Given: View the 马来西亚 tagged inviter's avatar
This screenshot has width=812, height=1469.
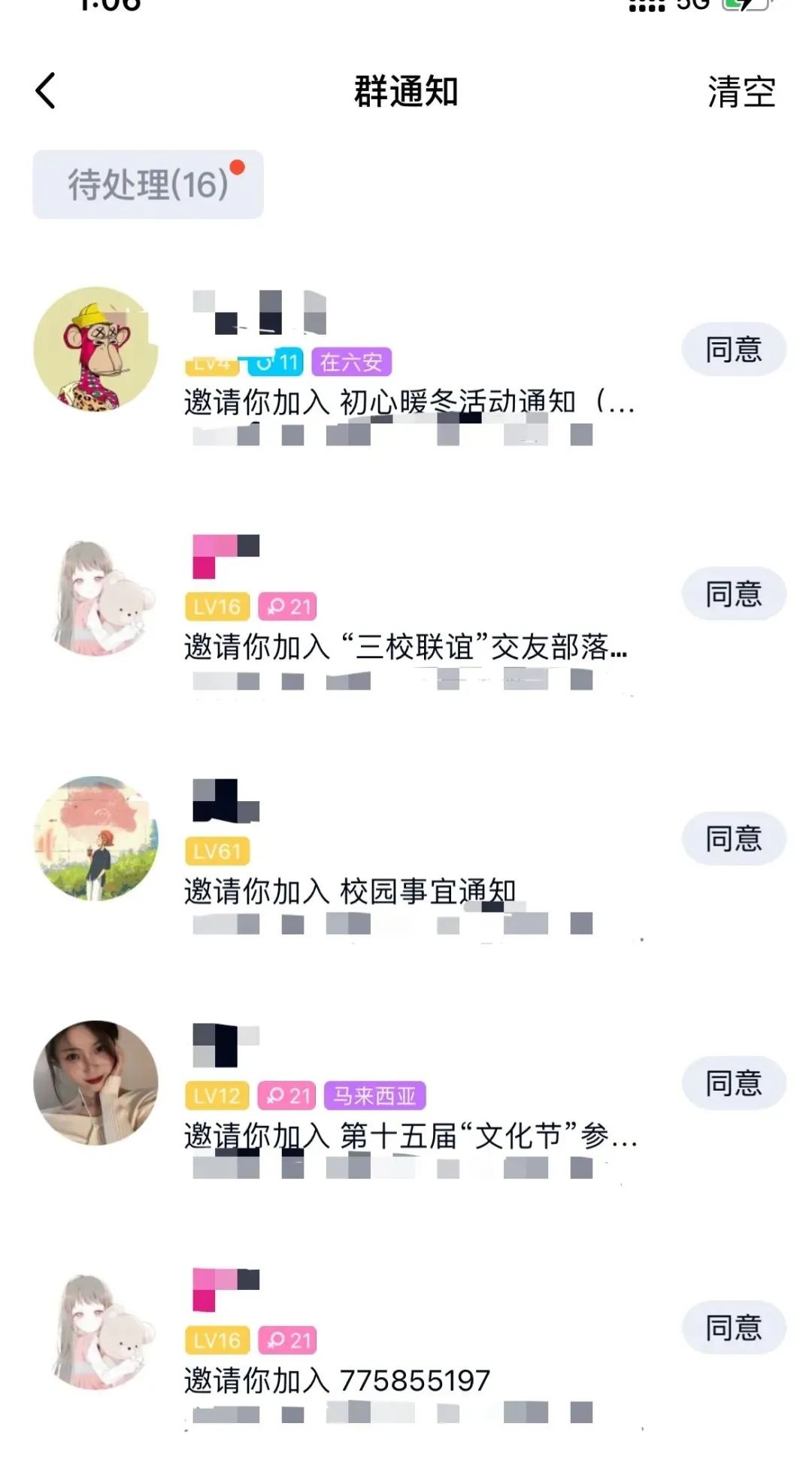Looking at the screenshot, I should point(95,1083).
